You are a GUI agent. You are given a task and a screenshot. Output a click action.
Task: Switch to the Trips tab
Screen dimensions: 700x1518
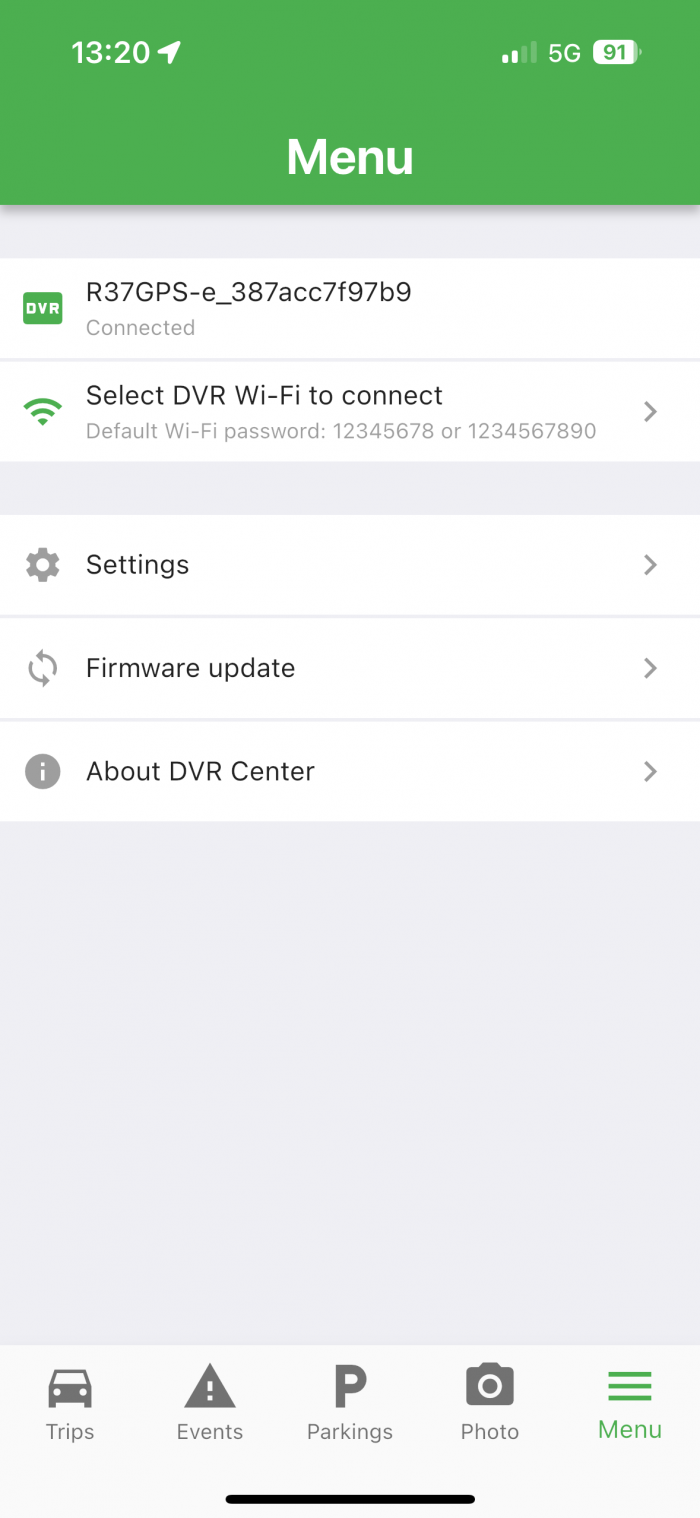point(70,1403)
